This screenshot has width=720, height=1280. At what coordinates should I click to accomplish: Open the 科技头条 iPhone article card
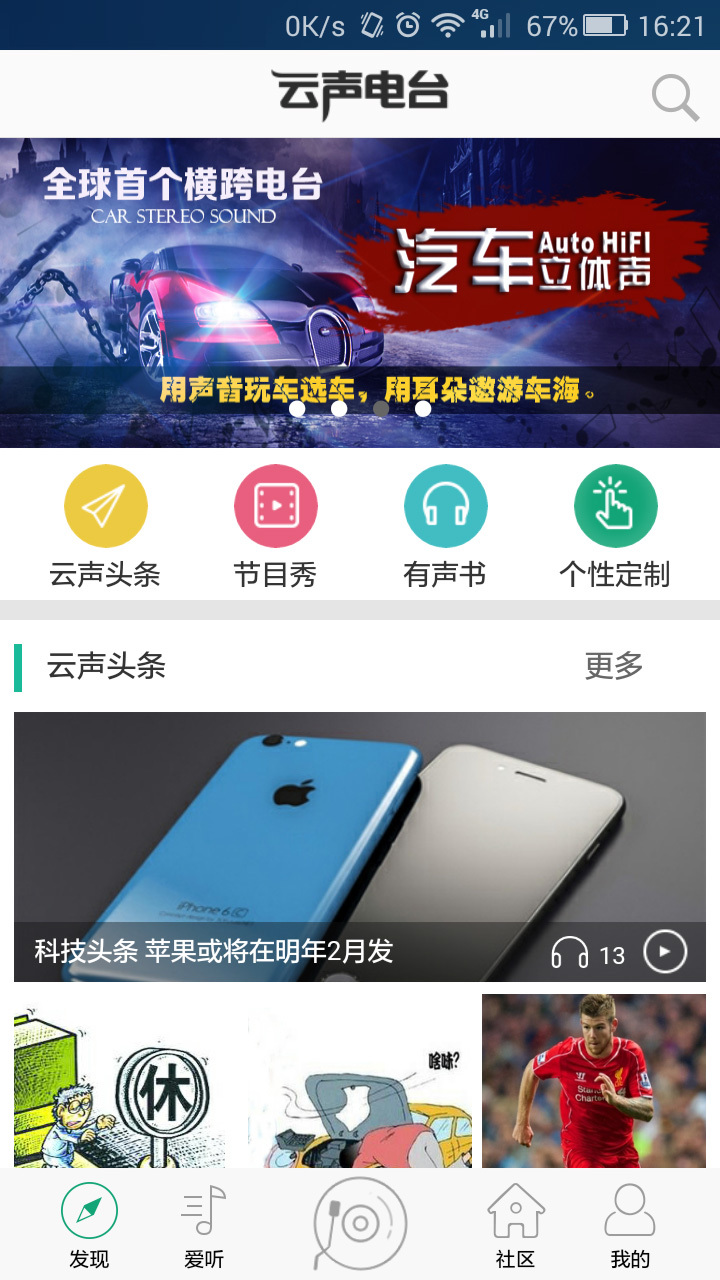click(x=360, y=830)
